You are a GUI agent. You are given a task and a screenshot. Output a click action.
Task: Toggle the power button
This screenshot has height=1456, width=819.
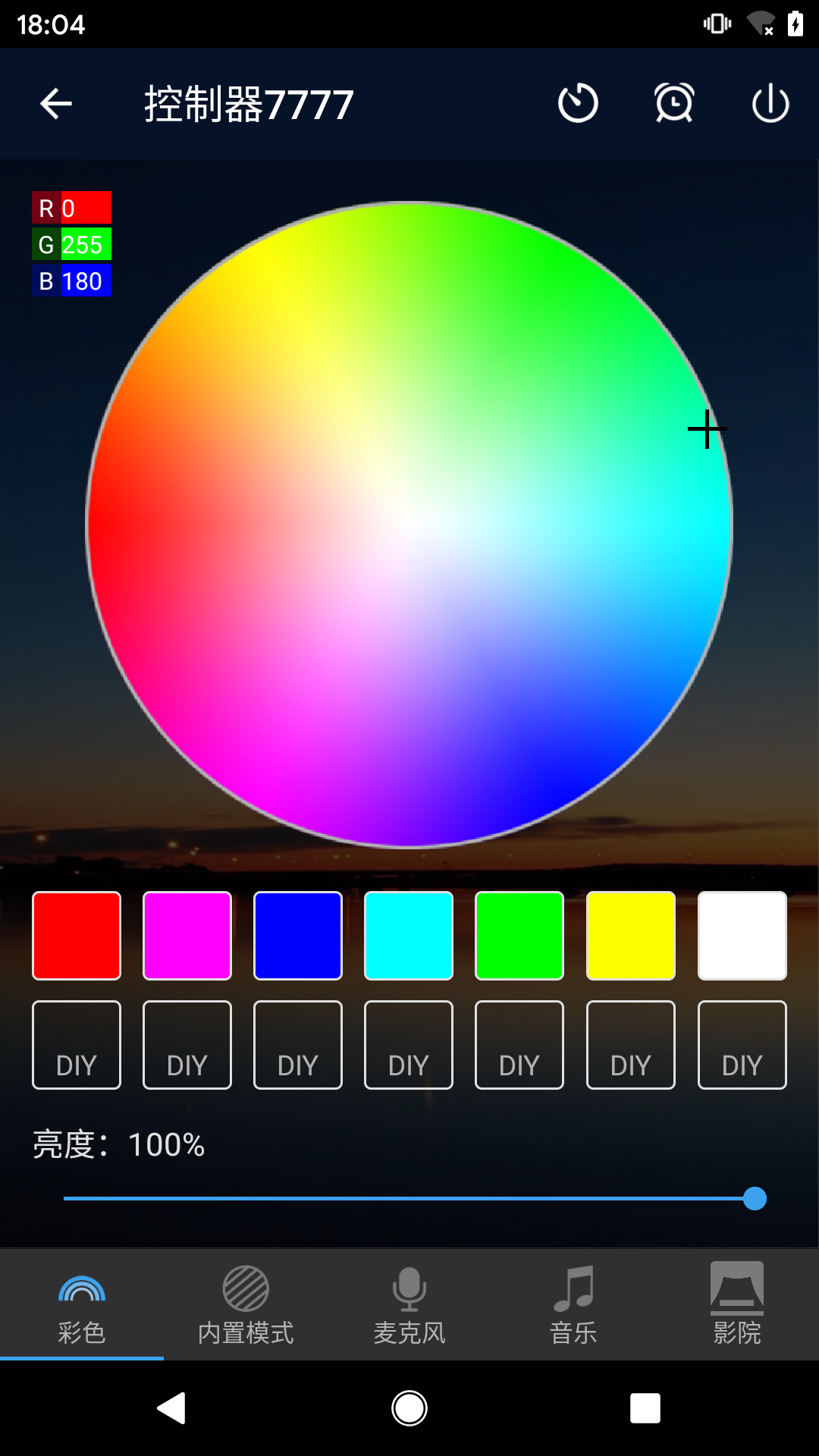tap(770, 104)
